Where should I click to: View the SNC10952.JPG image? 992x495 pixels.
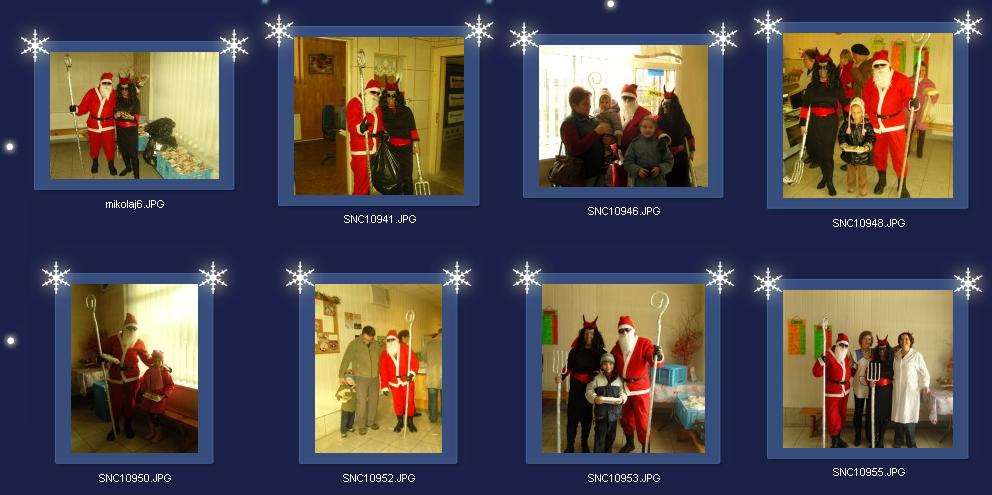(378, 368)
